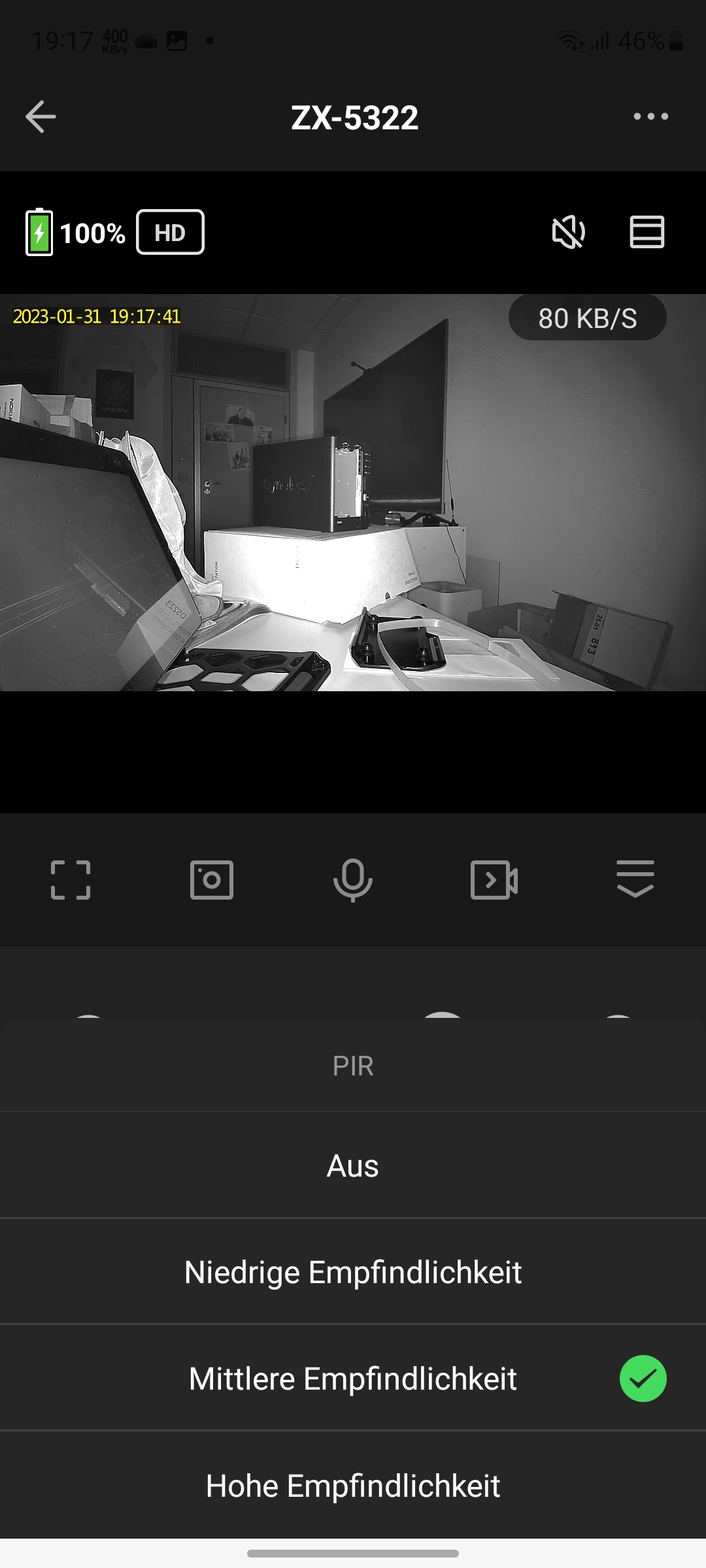Switch the HD video quality setting

[x=170, y=233]
